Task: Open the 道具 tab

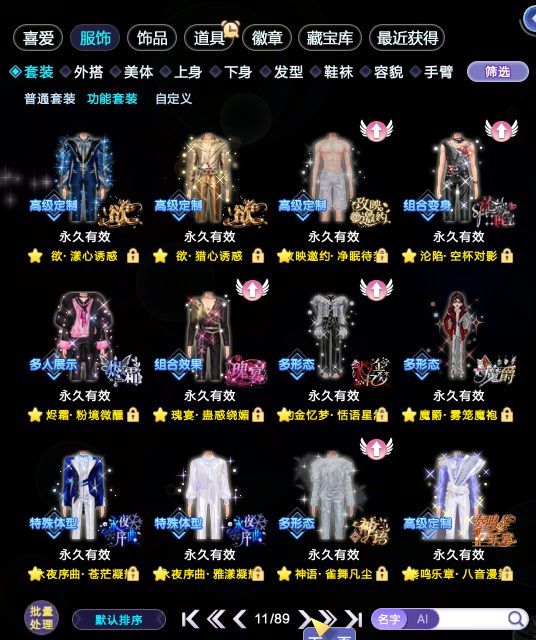Action: click(x=209, y=38)
